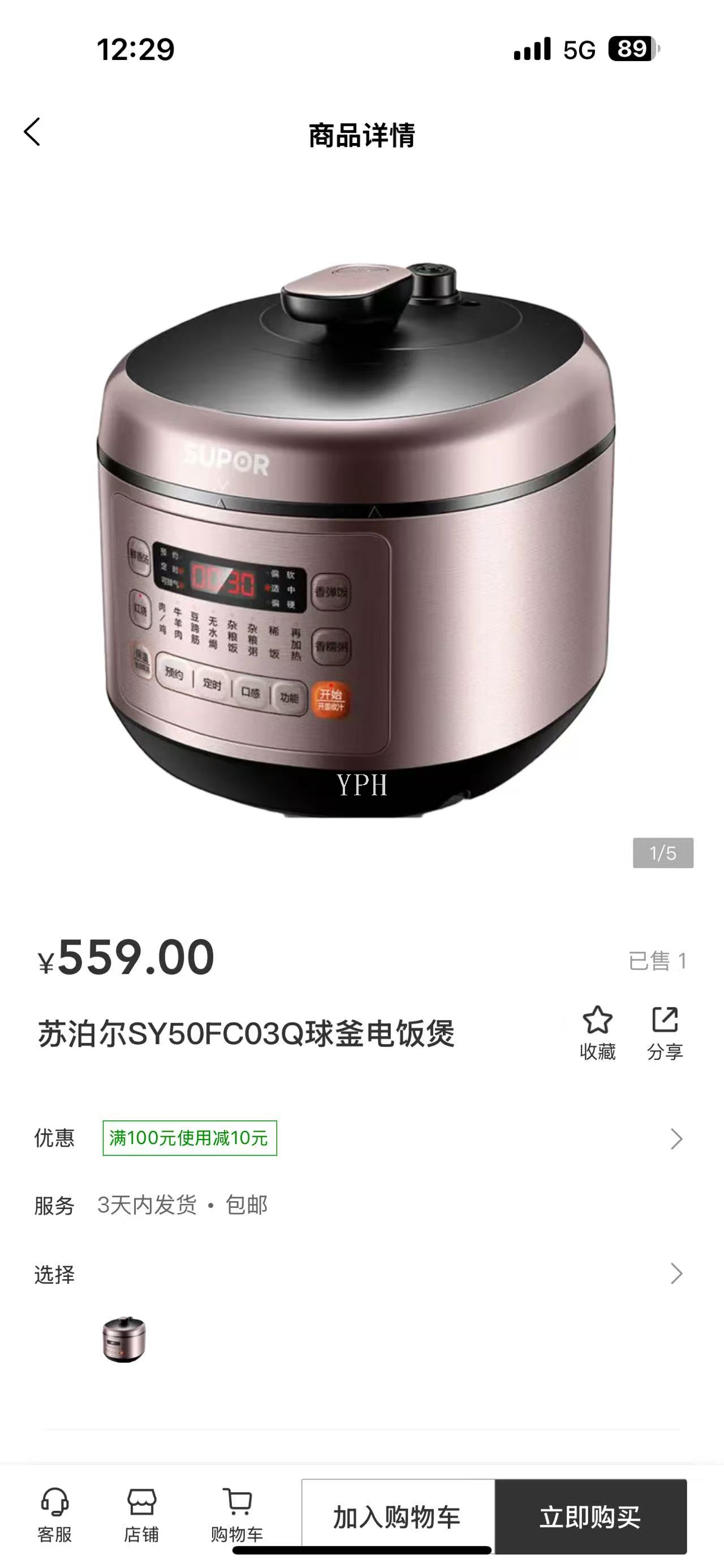Viewport: 724px width, 1568px height.
Task: Add product to favorites with 收藏
Action: pyautogui.click(x=597, y=1033)
